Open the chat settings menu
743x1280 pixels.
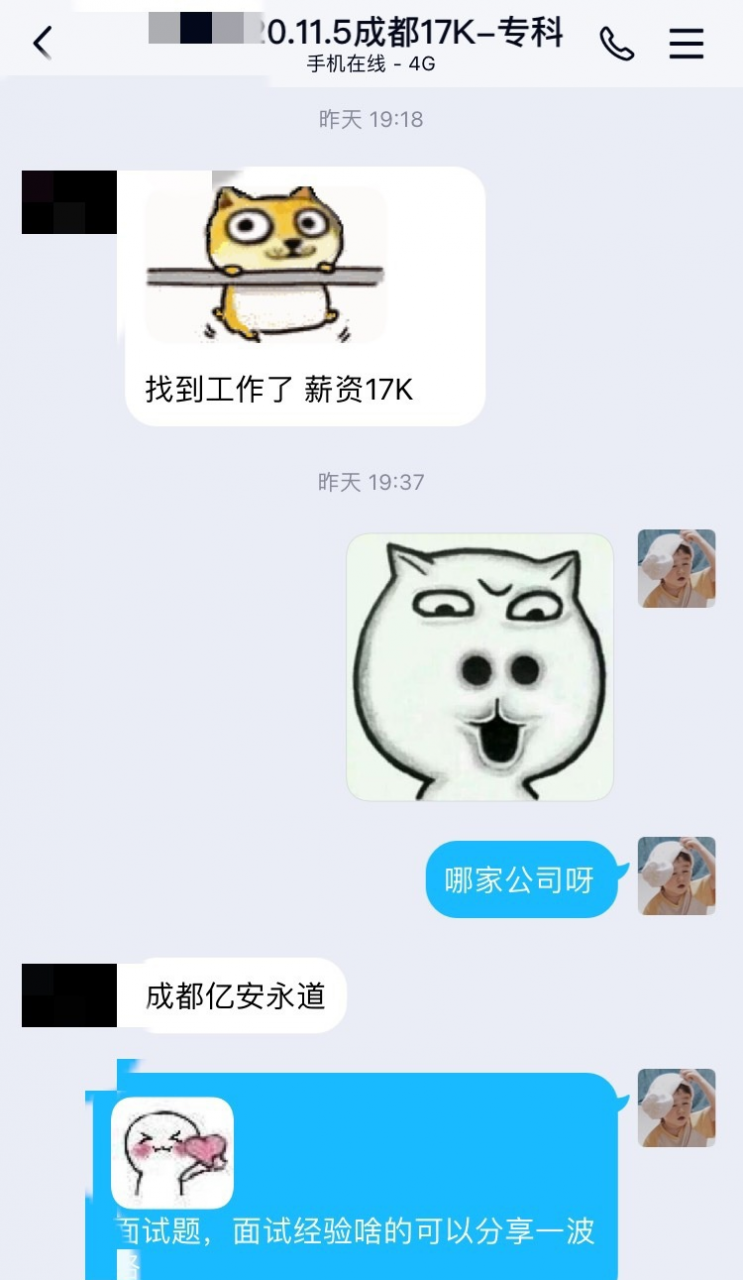point(686,43)
